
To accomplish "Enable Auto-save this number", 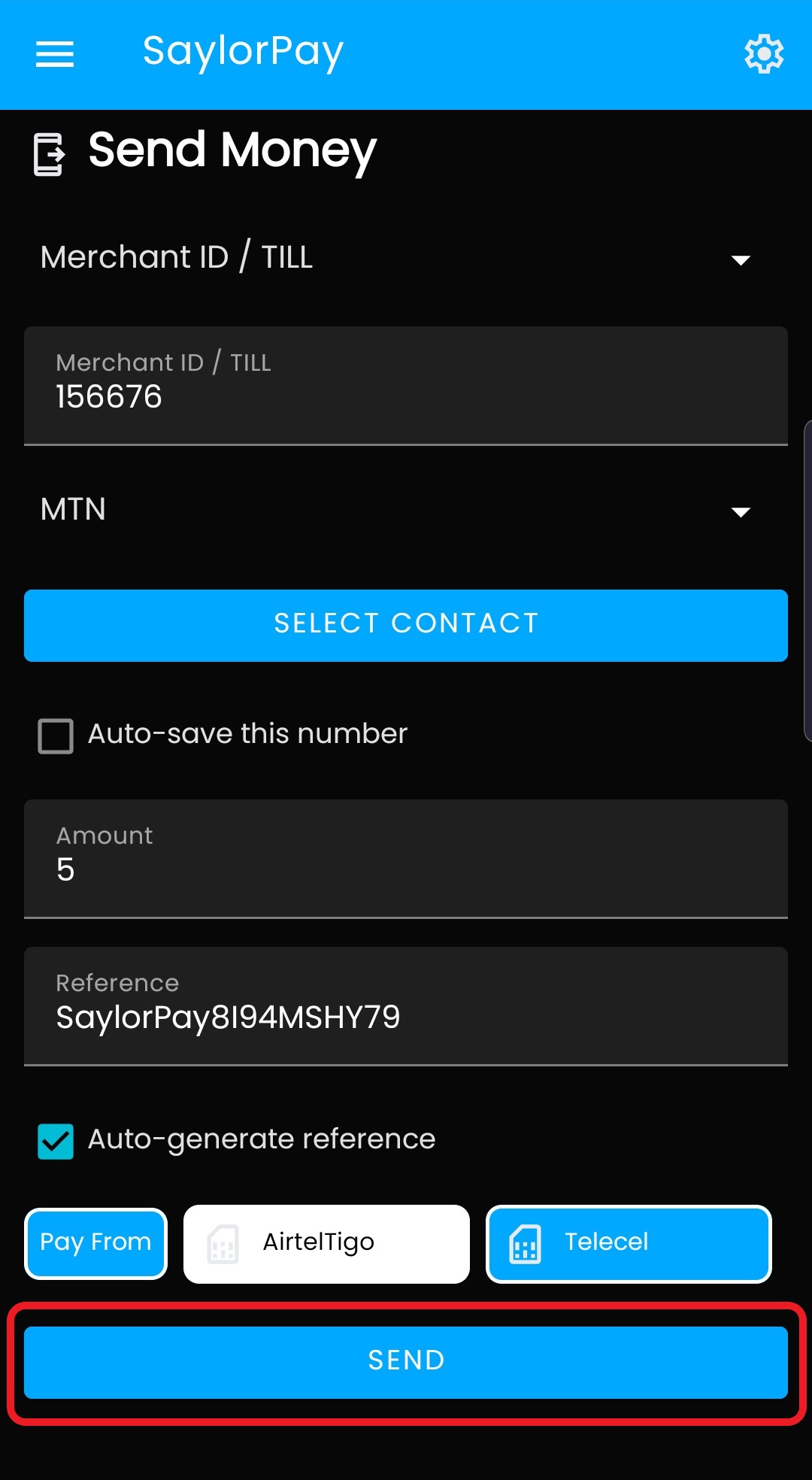I will click(56, 735).
